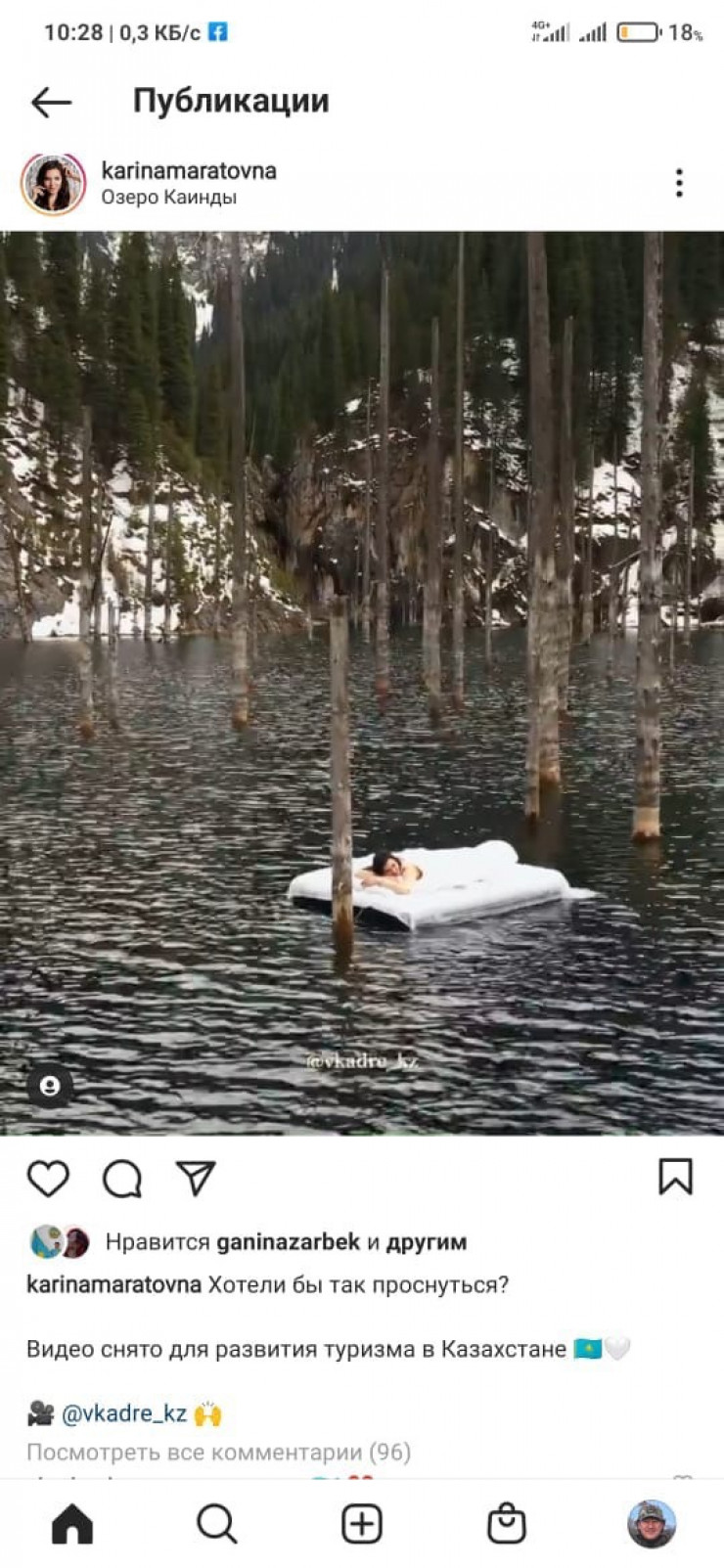Go to my profile tab
The width and height of the screenshot is (724, 1568).
point(651,1524)
